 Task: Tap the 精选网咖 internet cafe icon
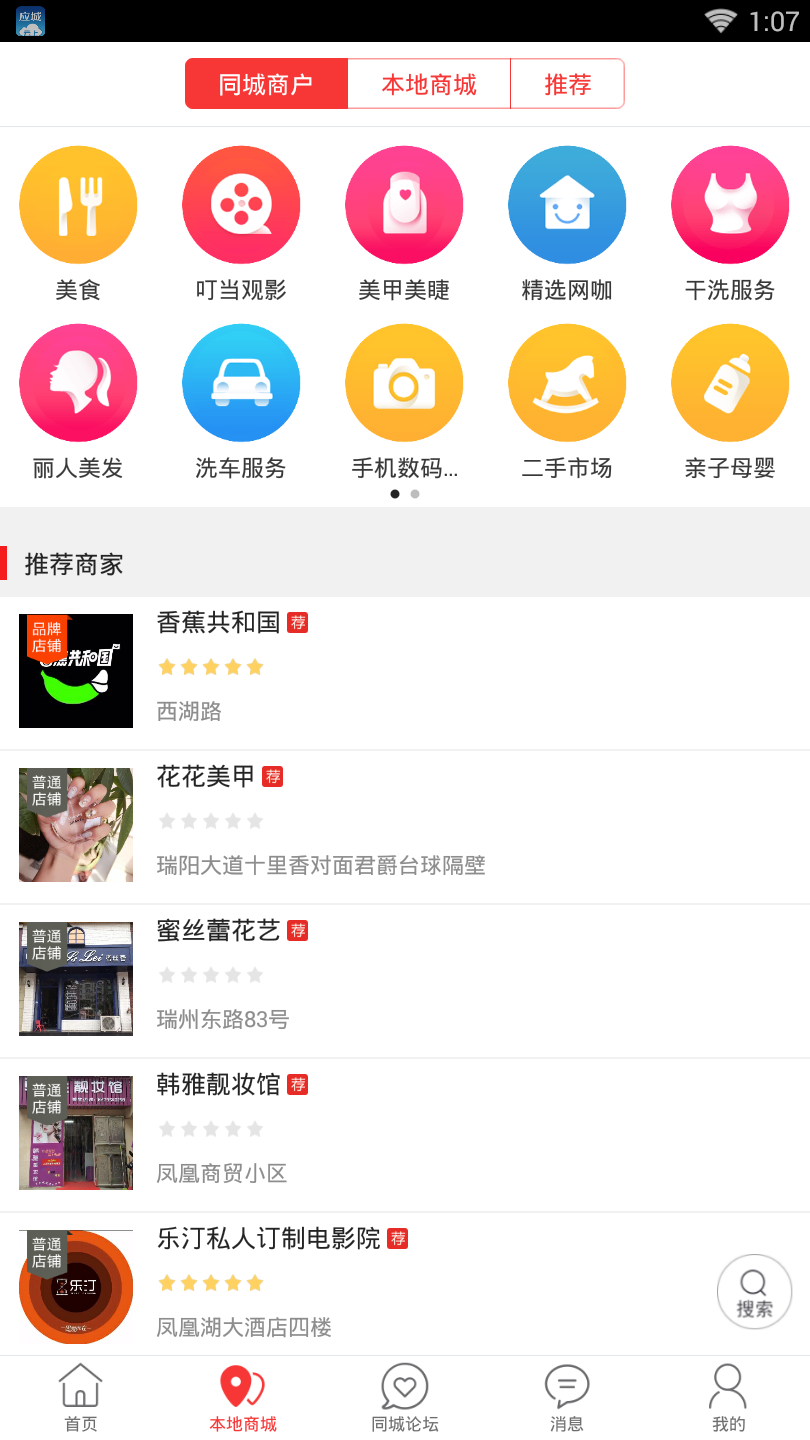(x=567, y=204)
